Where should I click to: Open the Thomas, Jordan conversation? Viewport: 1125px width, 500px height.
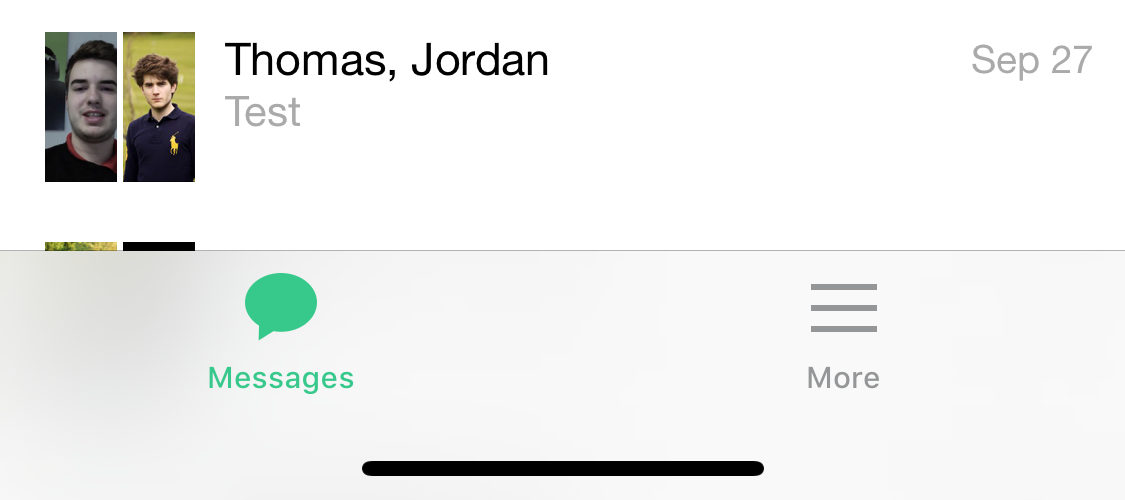[x=562, y=106]
